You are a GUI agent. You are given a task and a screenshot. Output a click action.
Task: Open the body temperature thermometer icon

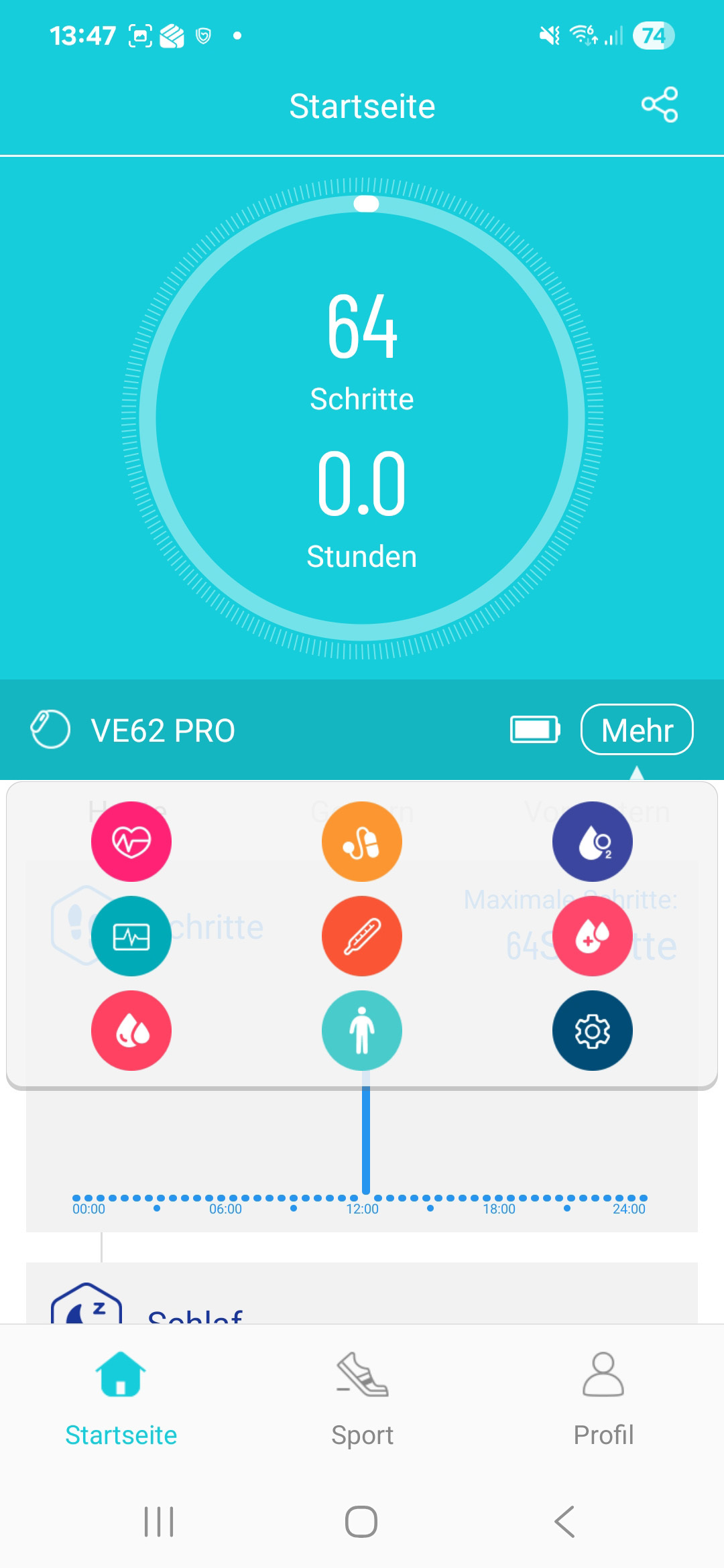362,936
